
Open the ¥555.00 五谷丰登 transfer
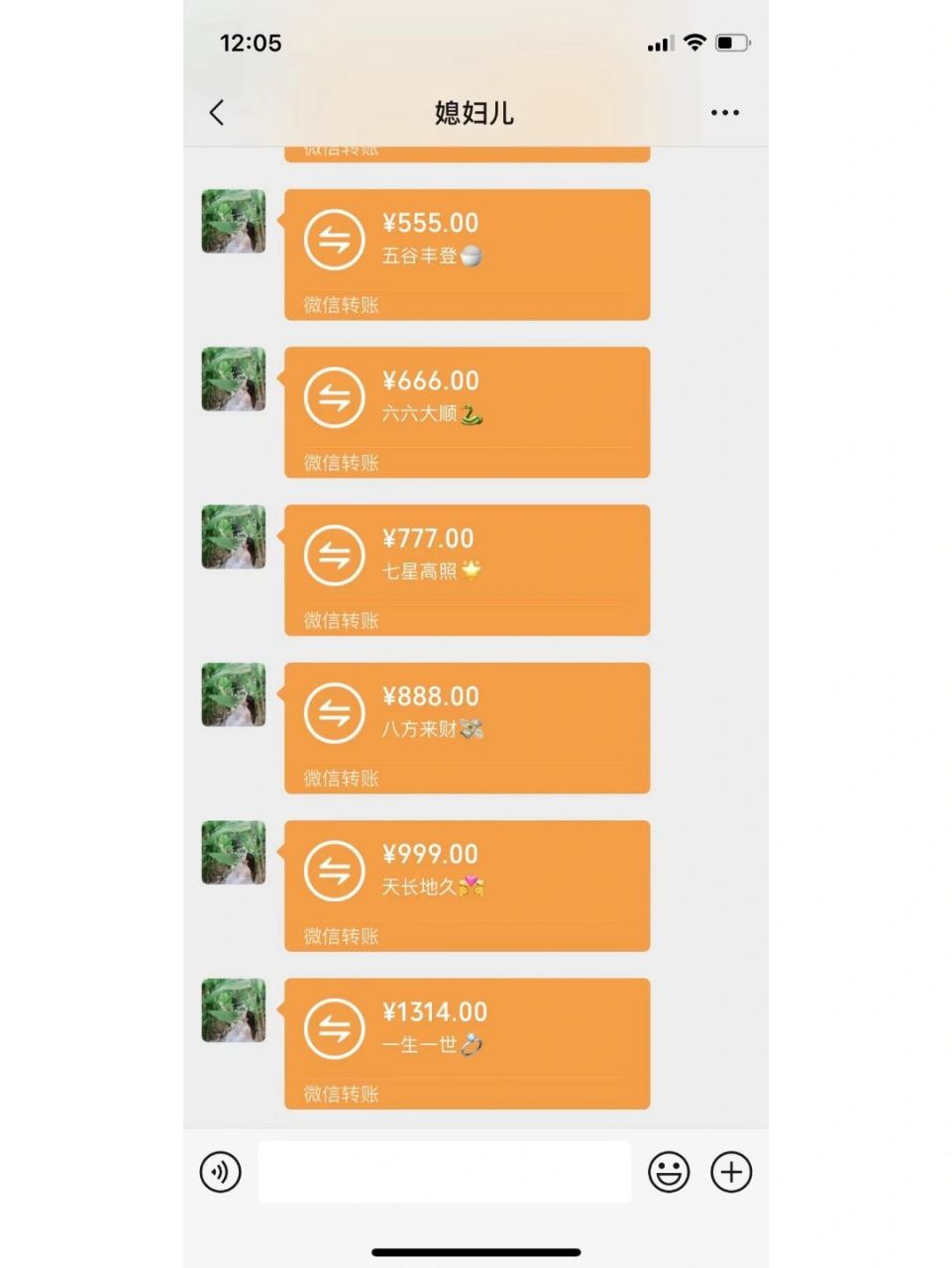click(x=467, y=254)
